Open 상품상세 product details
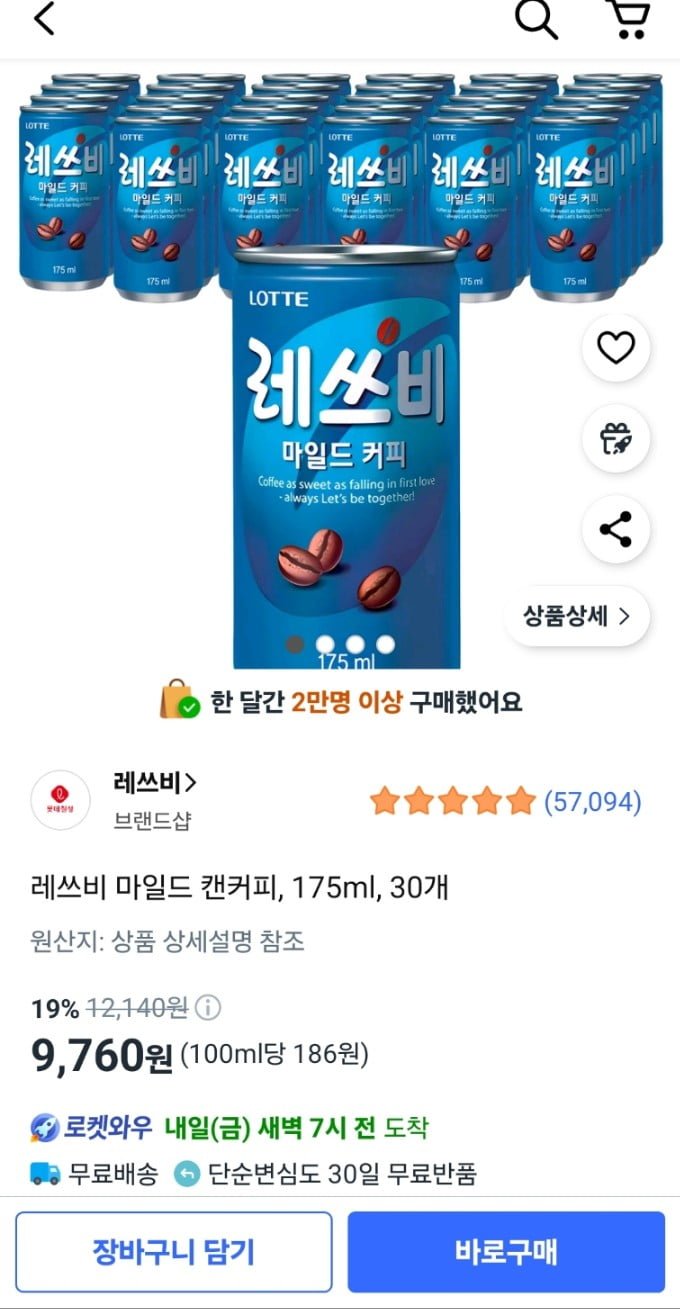Screen dimensions: 680x1309 point(576,616)
